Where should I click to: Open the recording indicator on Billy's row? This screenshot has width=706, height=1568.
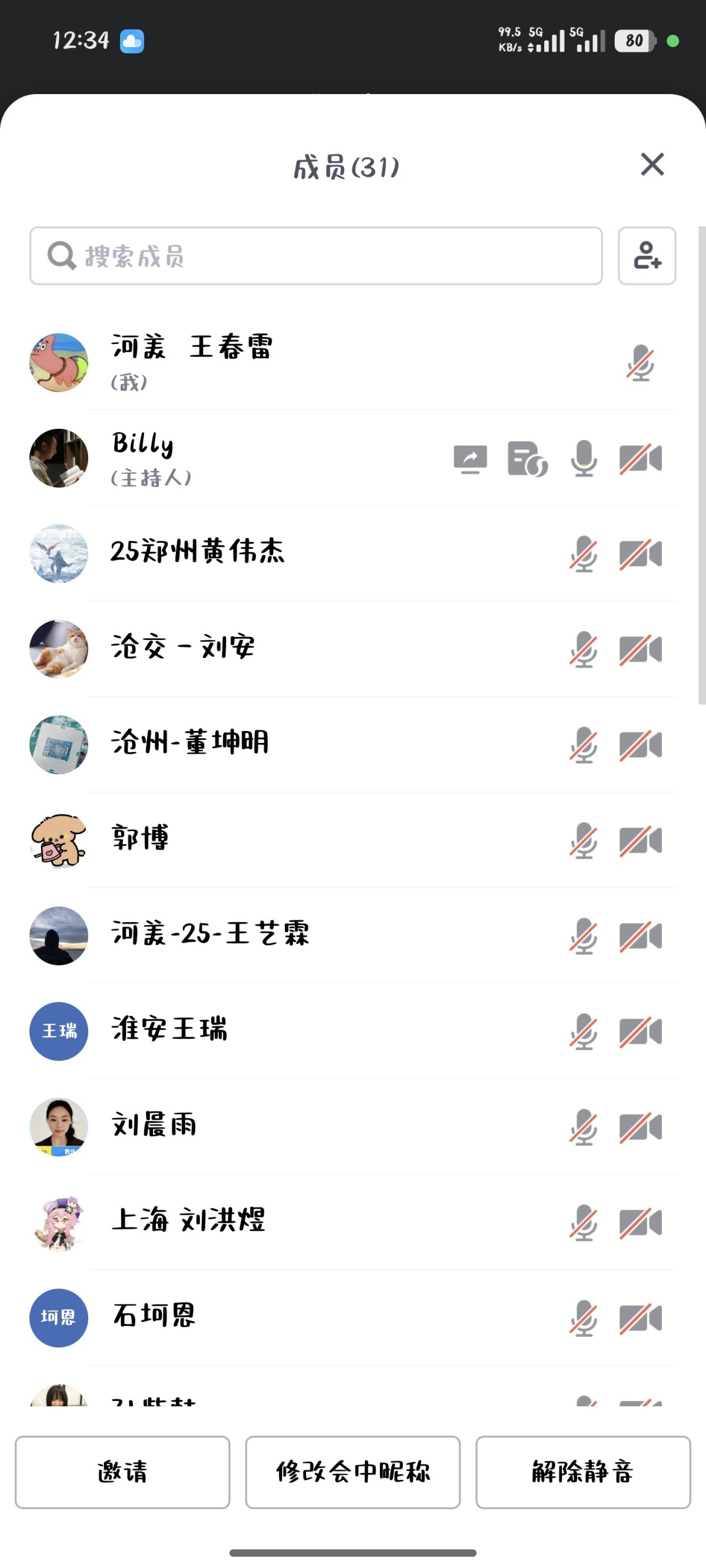[527, 459]
